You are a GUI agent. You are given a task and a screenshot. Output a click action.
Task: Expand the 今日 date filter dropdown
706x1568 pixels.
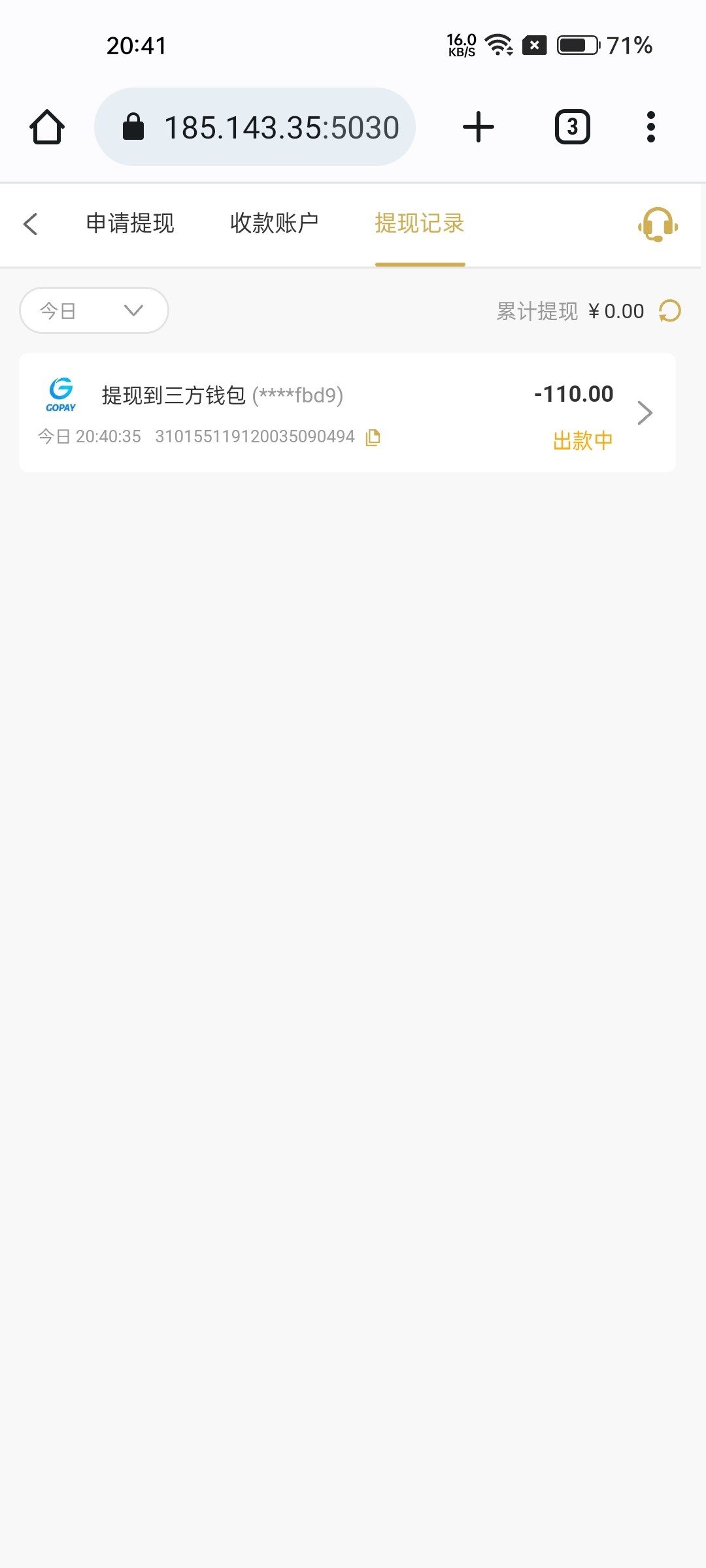94,310
